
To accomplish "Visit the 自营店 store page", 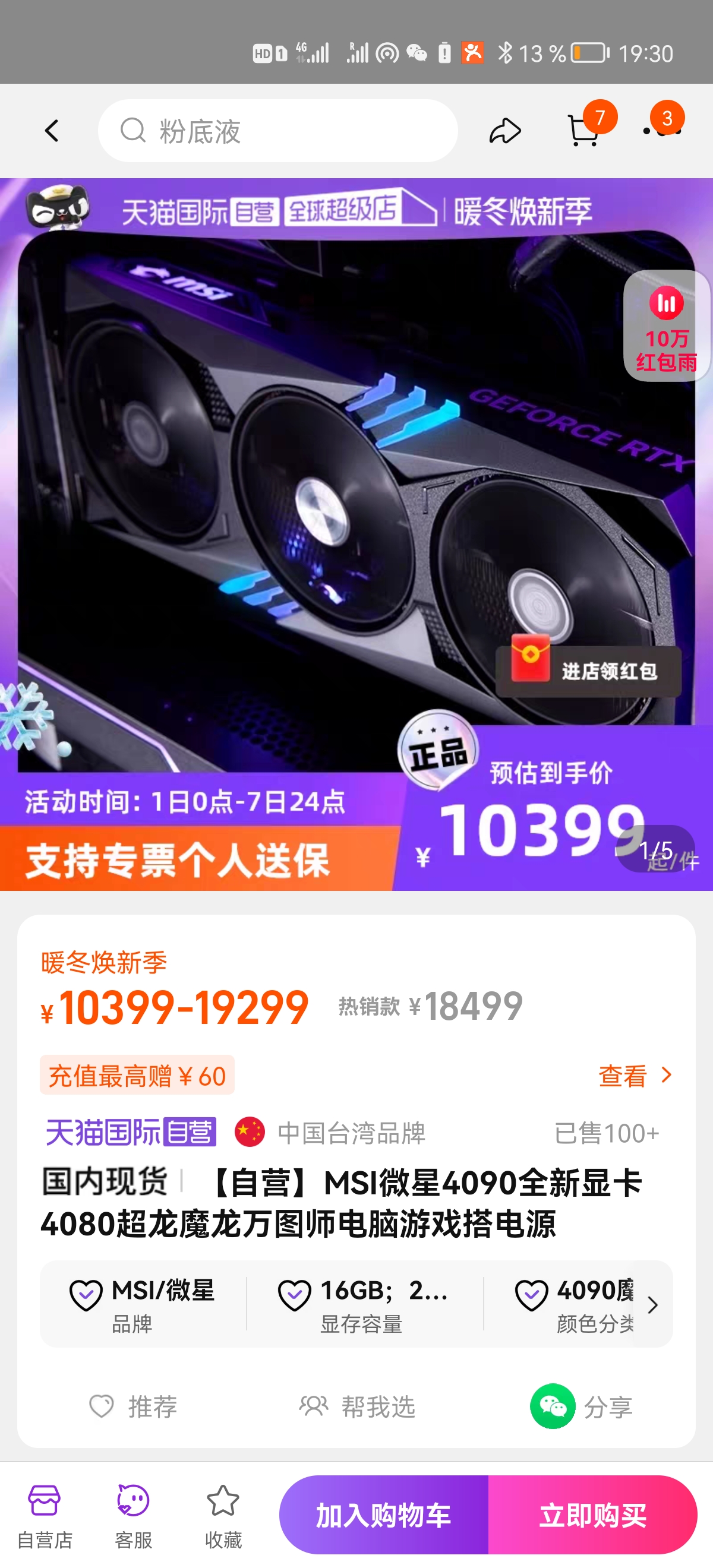I will coord(45,1516).
